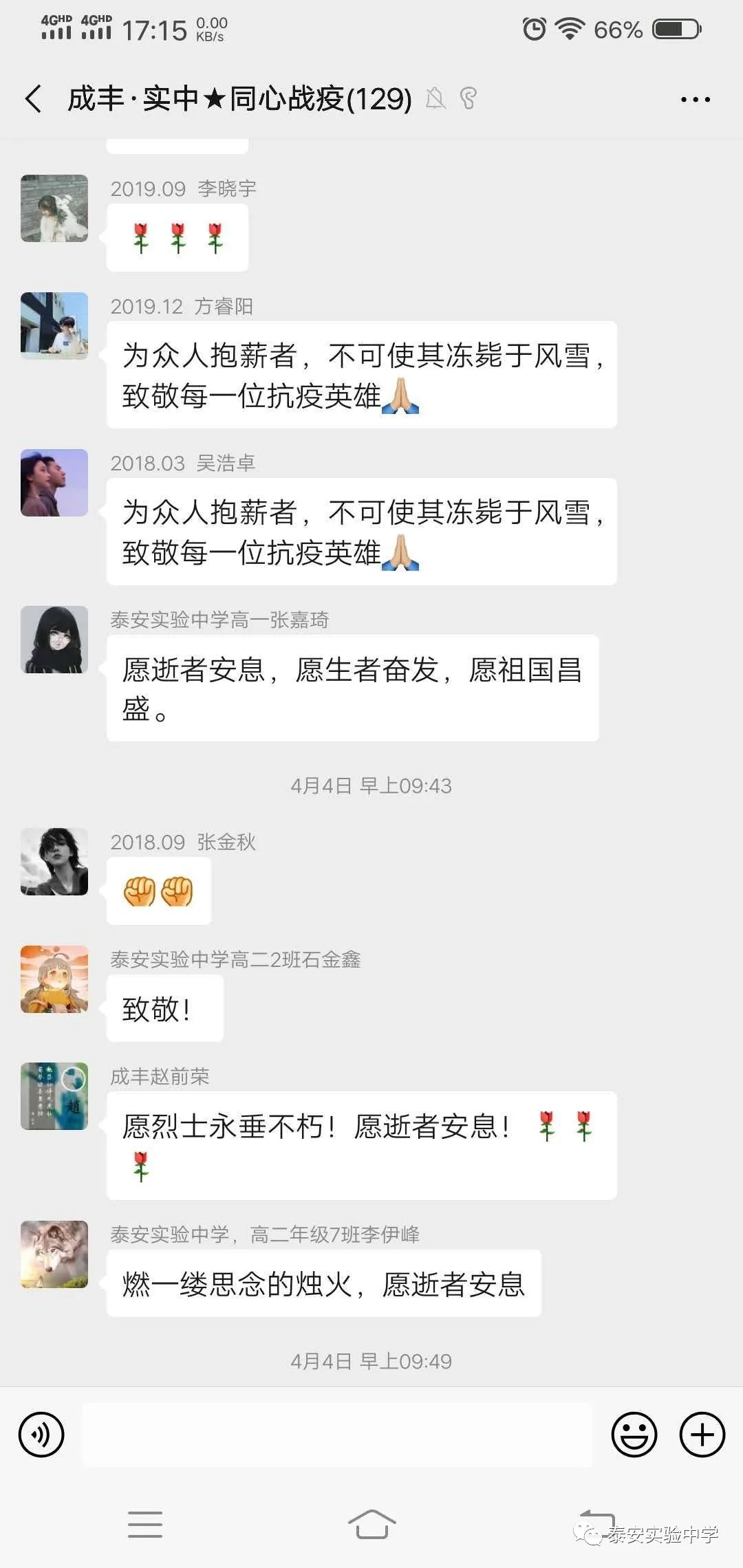Viewport: 743px width, 1568px height.
Task: Open 吴浩卓's profile avatar
Action: [54, 483]
